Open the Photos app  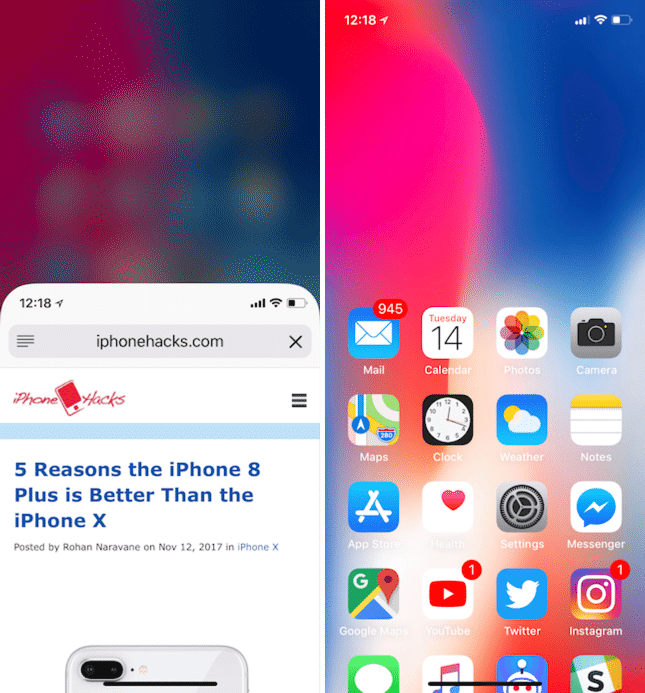[x=522, y=334]
